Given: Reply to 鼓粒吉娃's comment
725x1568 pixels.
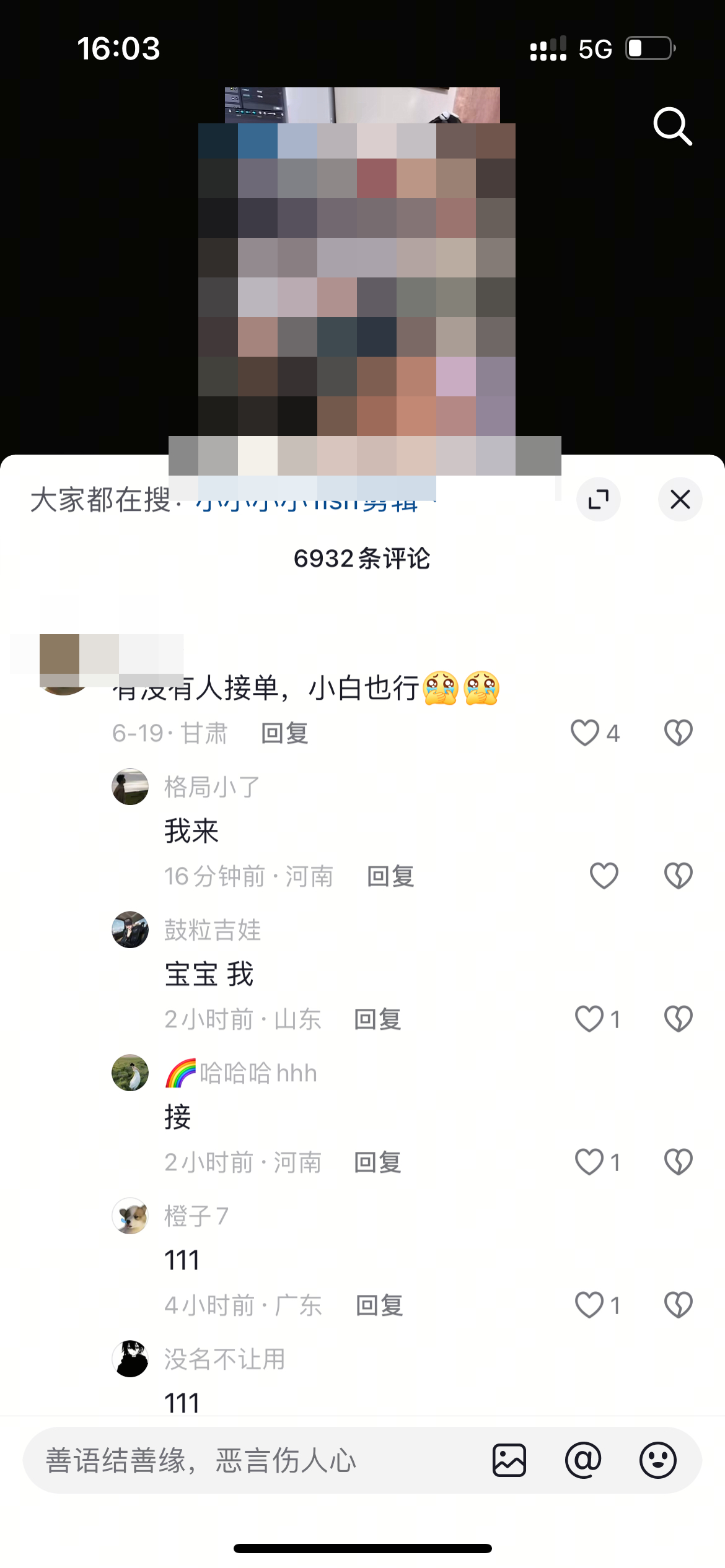Looking at the screenshot, I should (377, 1019).
